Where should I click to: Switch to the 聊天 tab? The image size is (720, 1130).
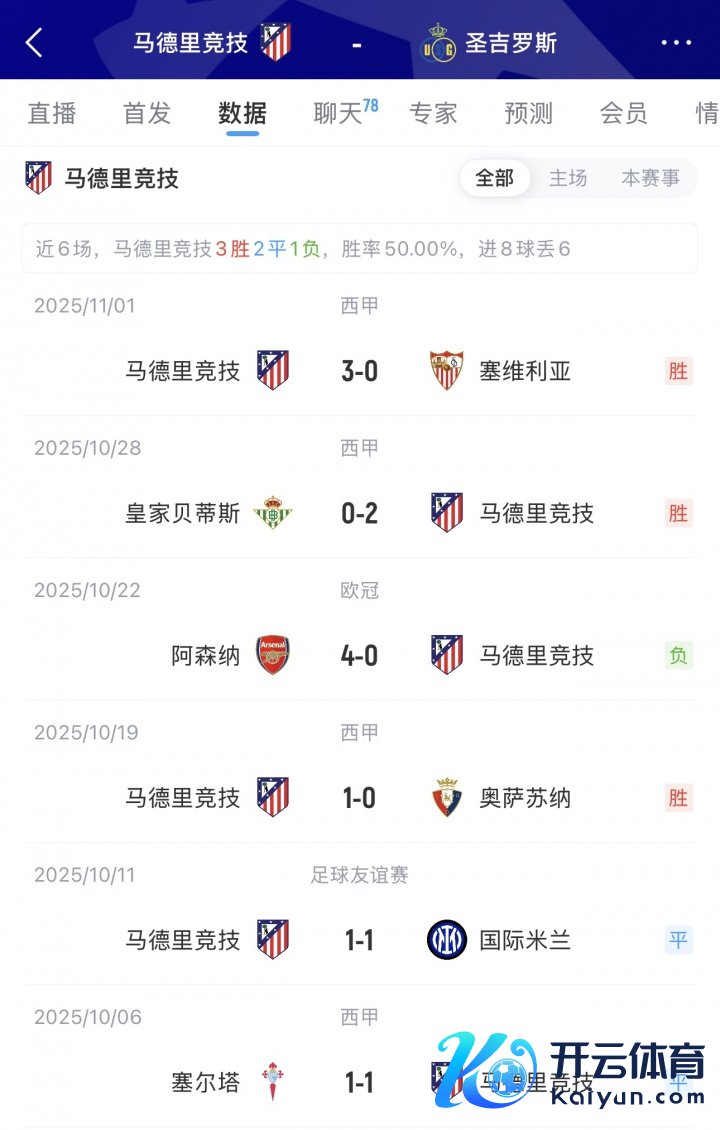[x=340, y=113]
